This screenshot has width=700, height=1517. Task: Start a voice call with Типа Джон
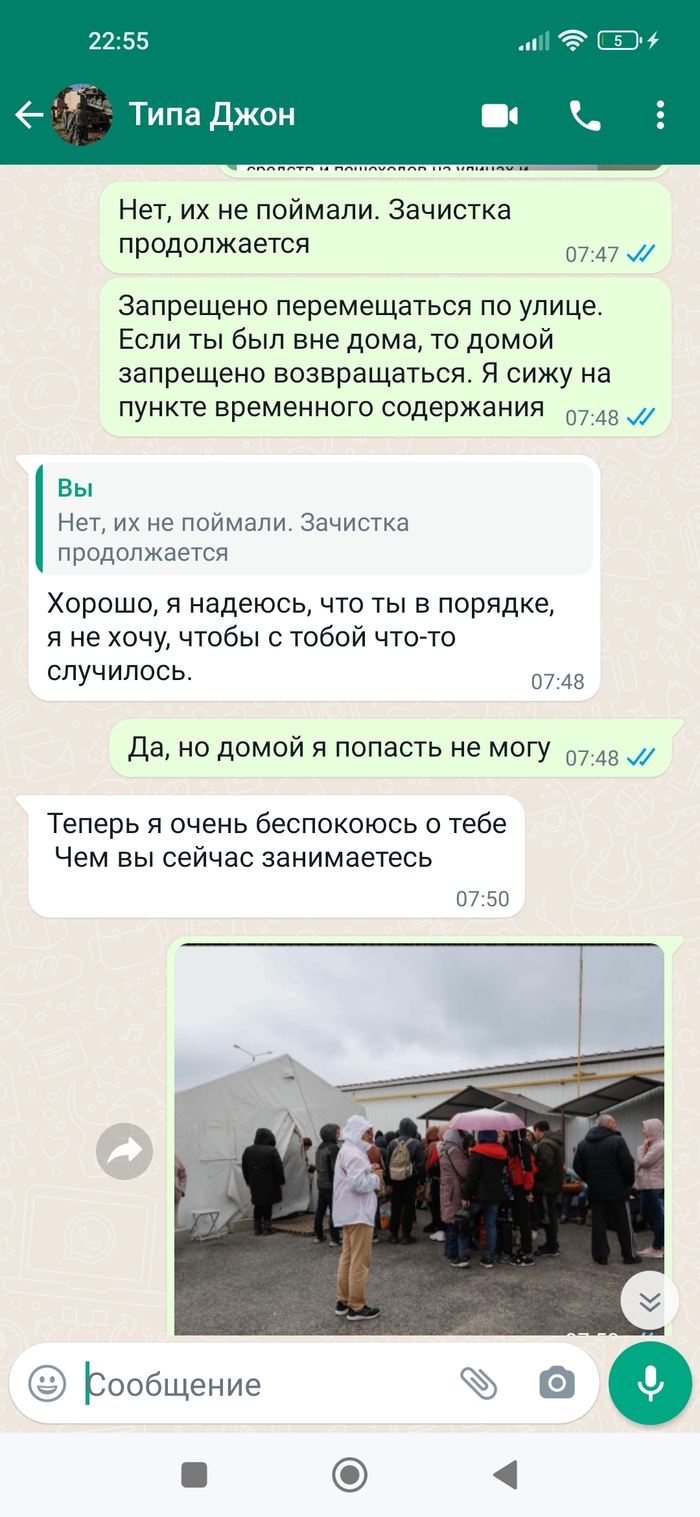(x=585, y=116)
